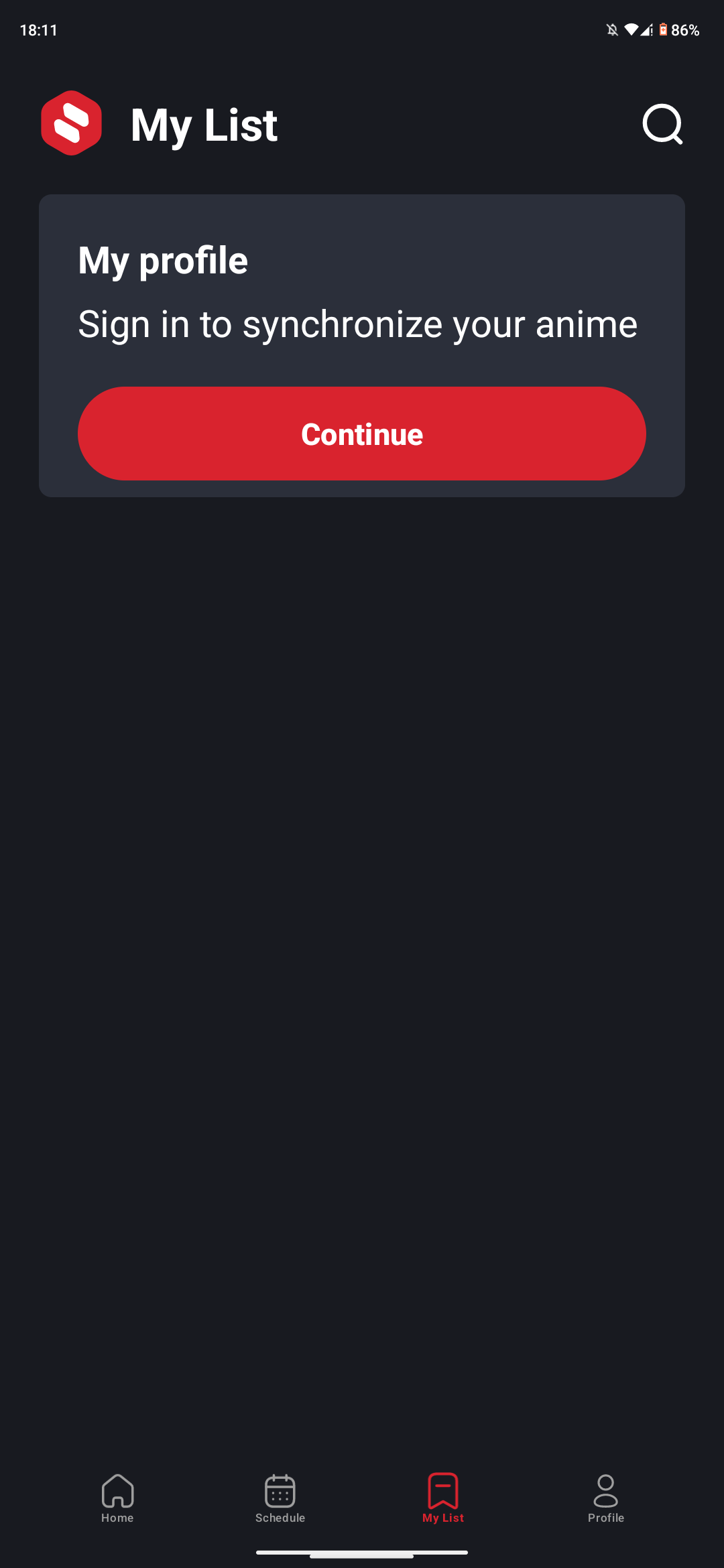The image size is (724, 1568).
Task: Tap Continue to sign in
Action: click(x=362, y=434)
